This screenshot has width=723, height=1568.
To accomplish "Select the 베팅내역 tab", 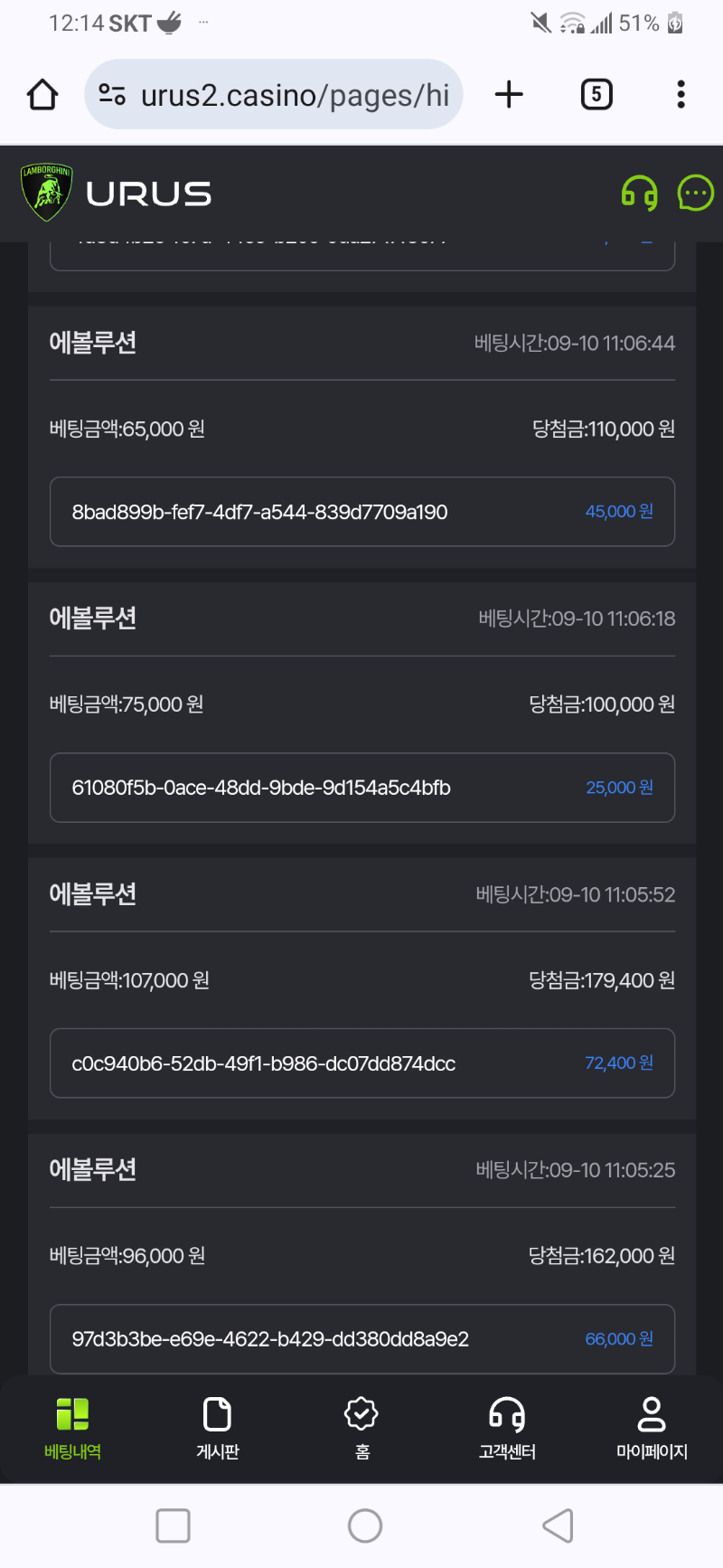I will tap(72, 1427).
